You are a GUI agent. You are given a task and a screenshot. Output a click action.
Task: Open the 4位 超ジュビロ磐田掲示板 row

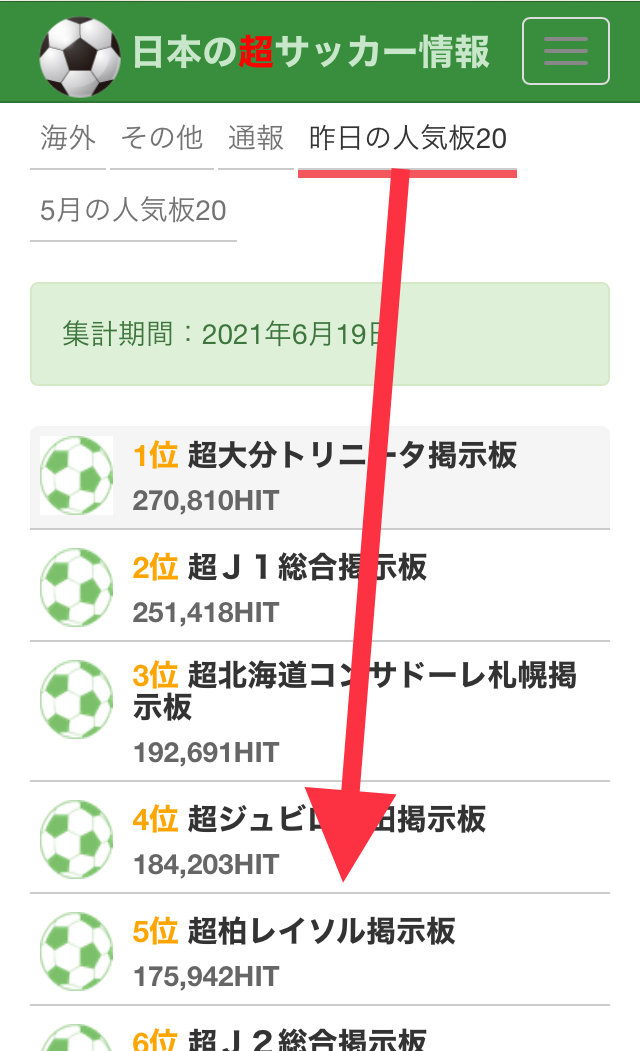coord(320,837)
